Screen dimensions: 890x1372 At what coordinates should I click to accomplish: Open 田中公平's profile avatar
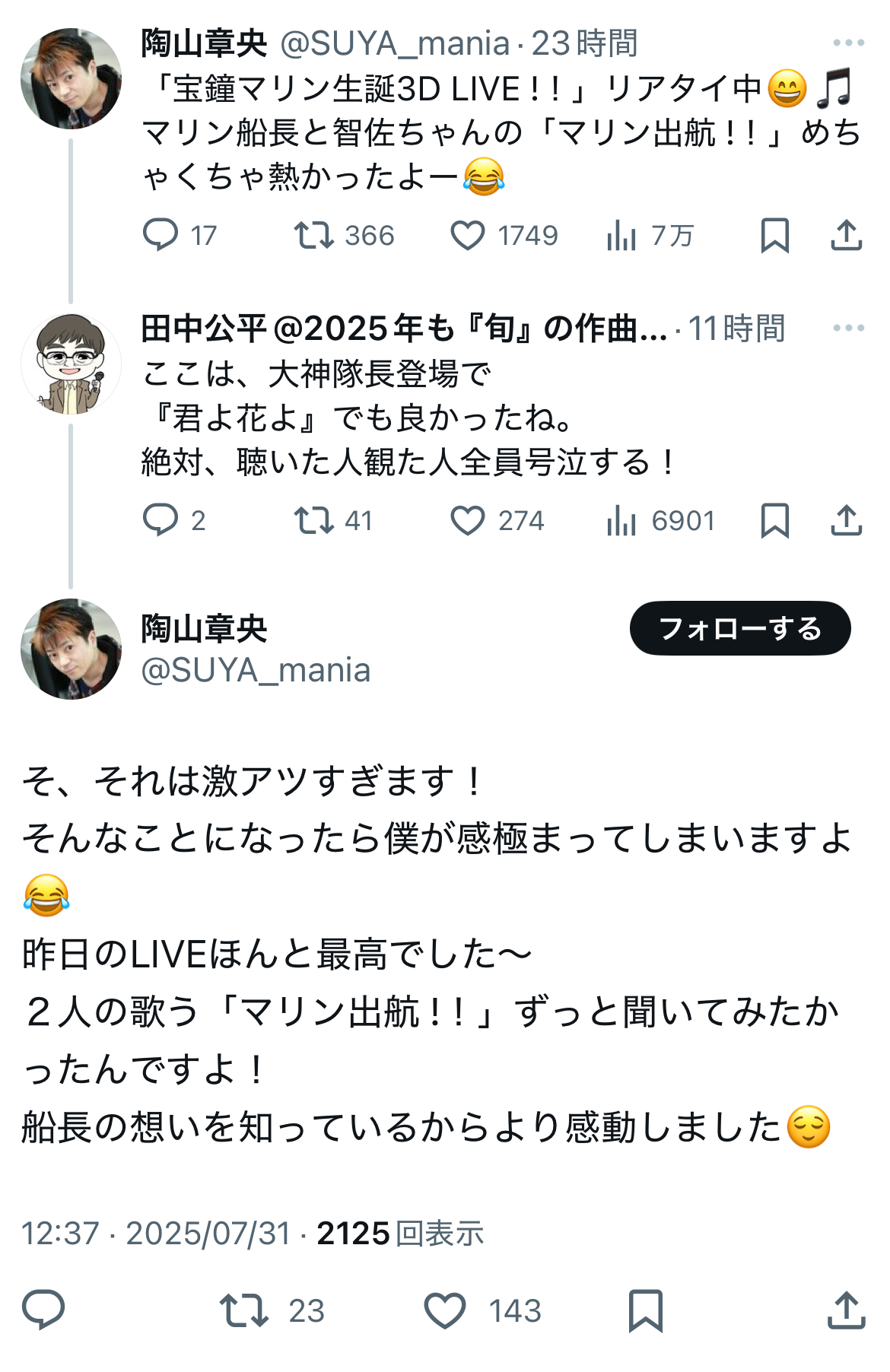tap(71, 364)
